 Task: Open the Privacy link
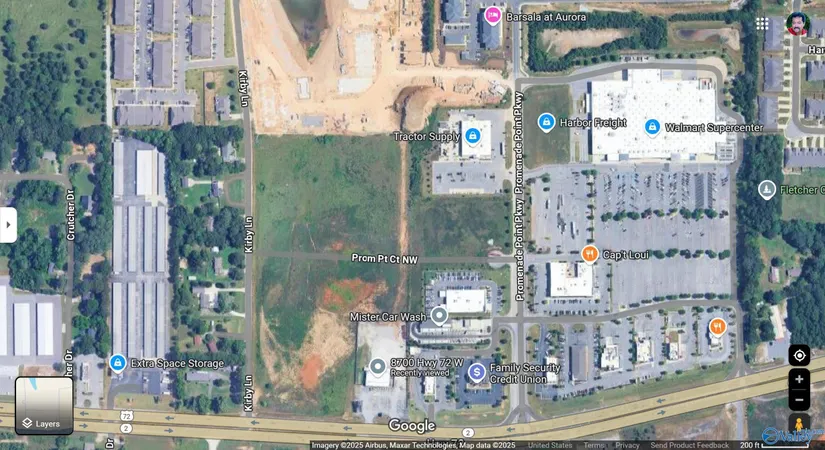click(627, 445)
